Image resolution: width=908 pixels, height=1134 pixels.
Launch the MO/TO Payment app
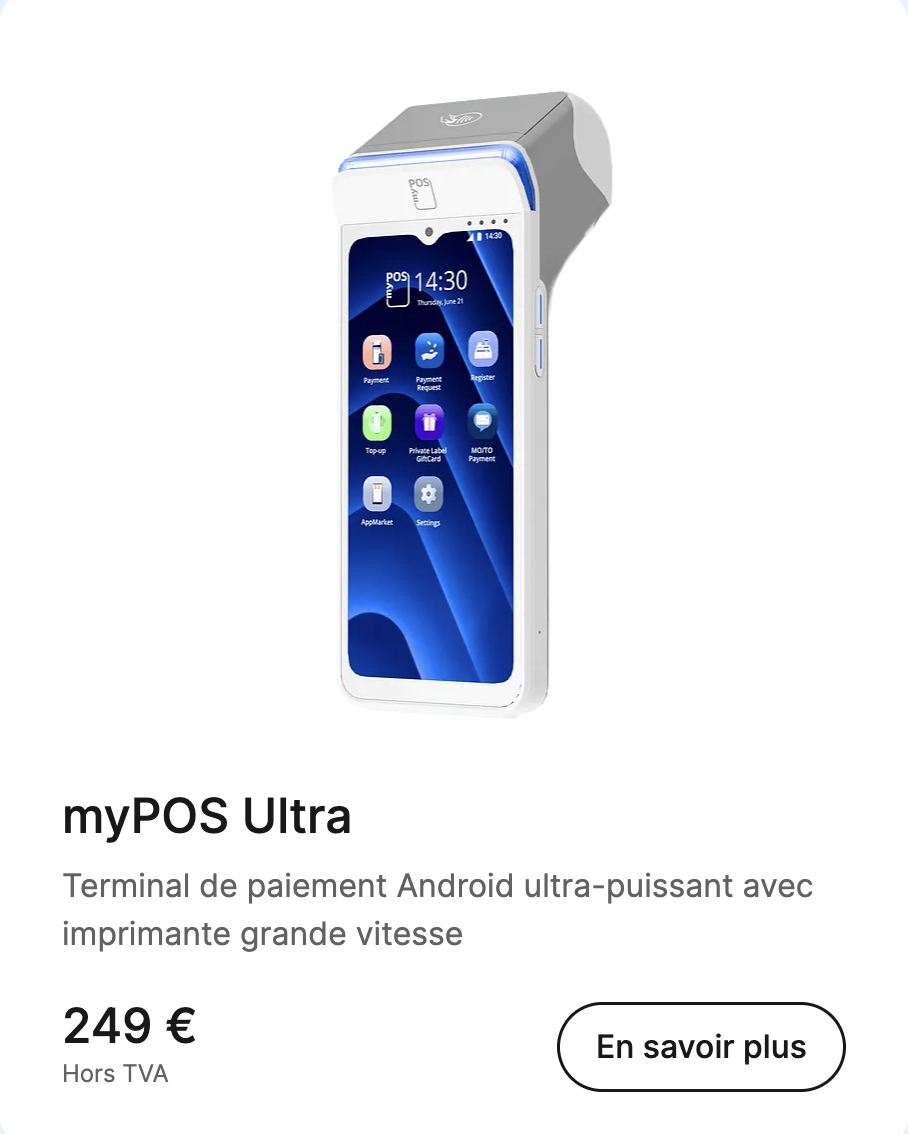pos(483,420)
